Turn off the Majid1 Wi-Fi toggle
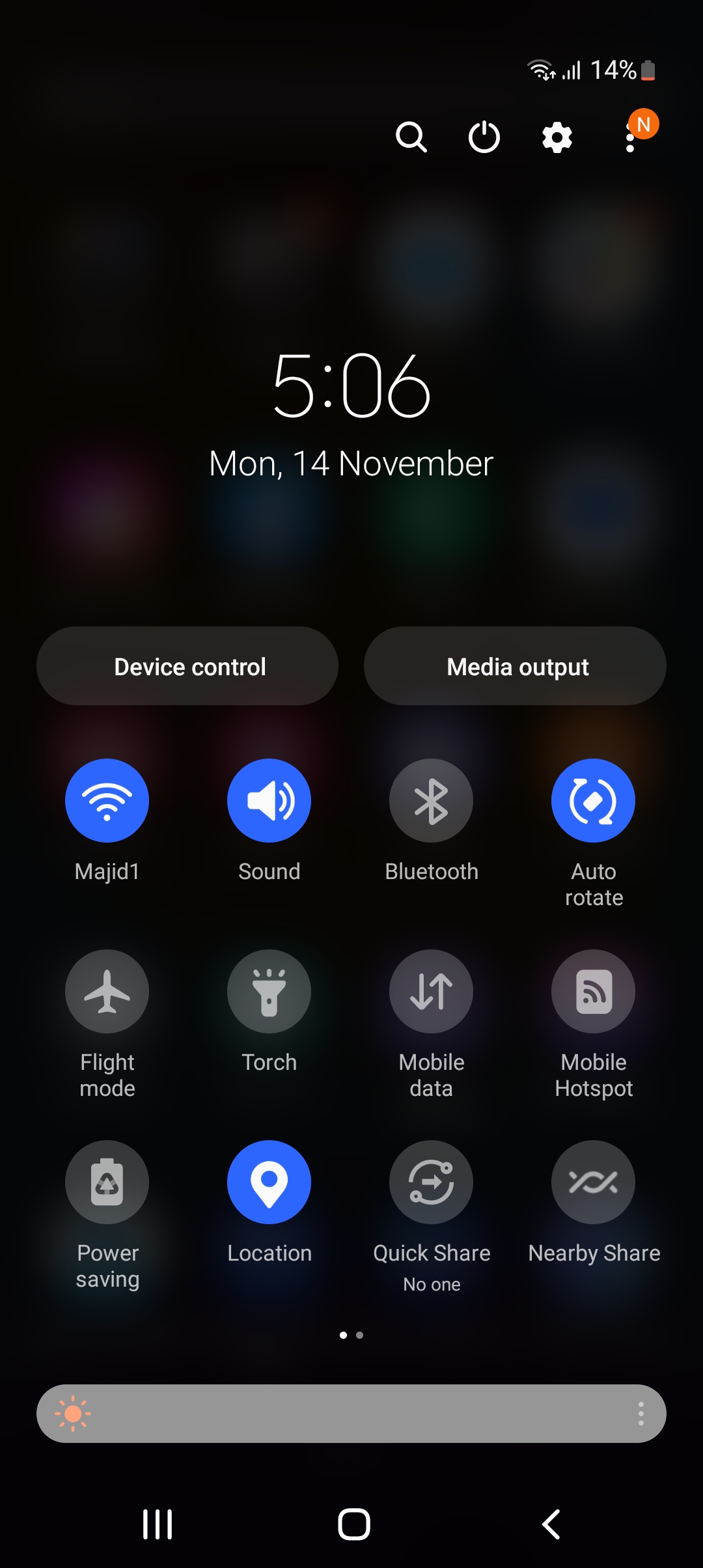The height and width of the screenshot is (1568, 703). 107,800
